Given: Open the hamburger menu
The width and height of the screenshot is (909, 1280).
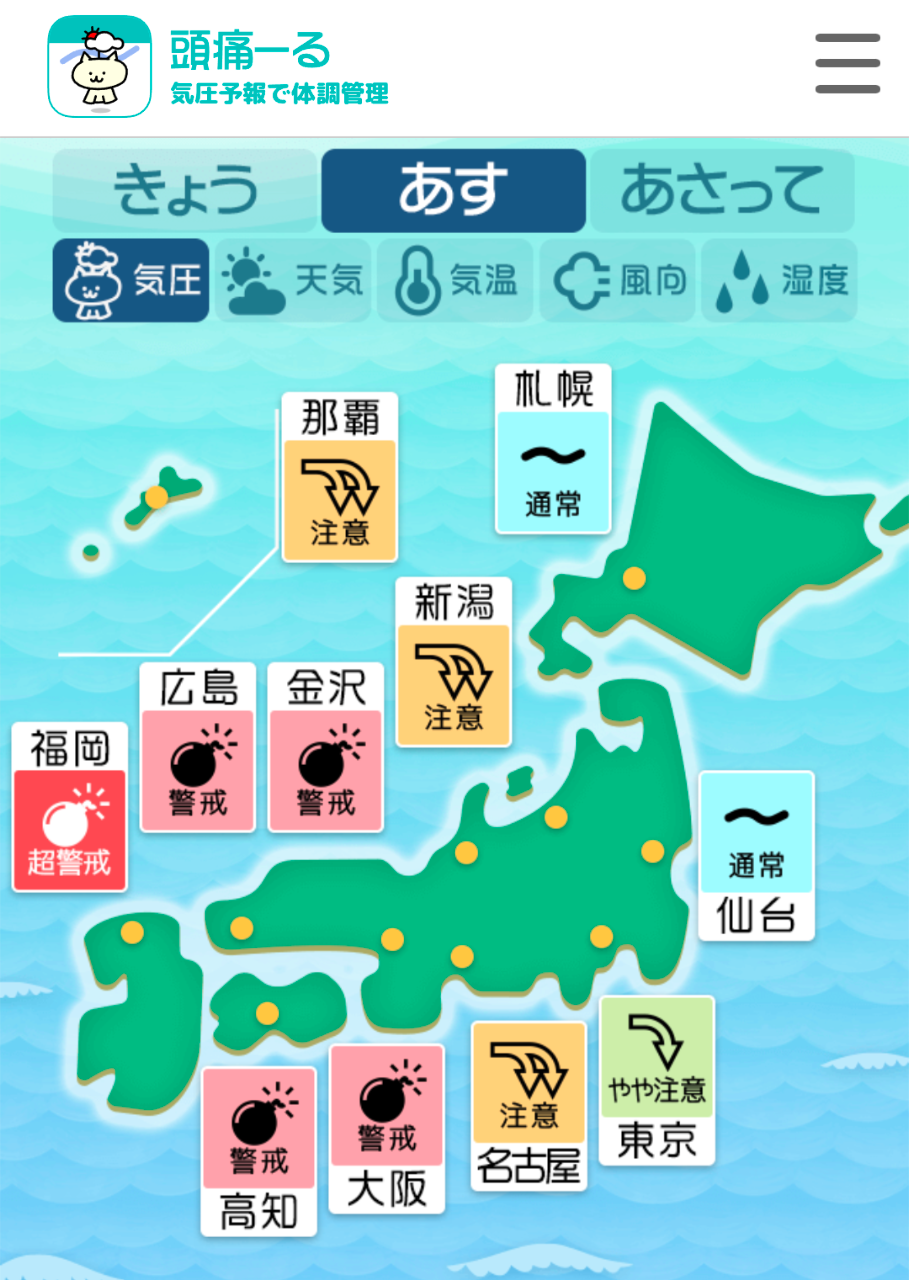Looking at the screenshot, I should tap(847, 64).
